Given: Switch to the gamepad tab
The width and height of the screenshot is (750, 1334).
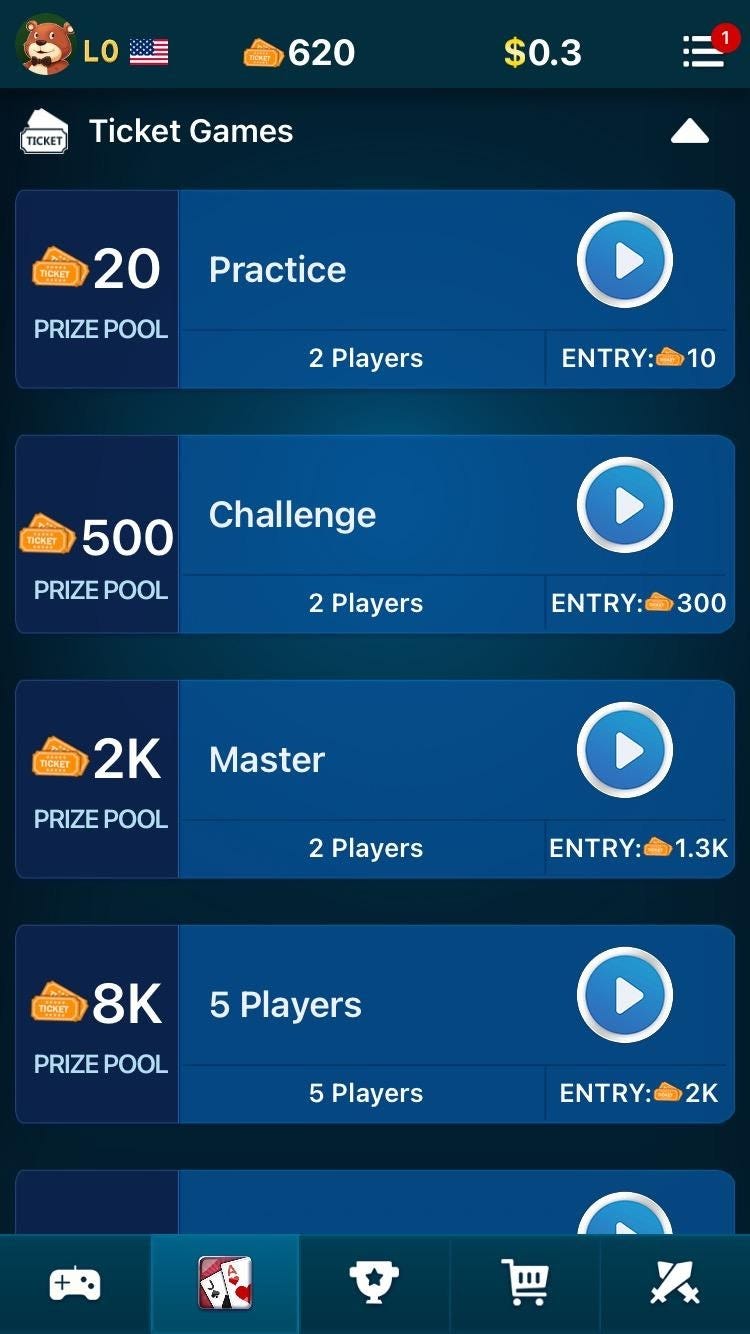Looking at the screenshot, I should 75,1284.
